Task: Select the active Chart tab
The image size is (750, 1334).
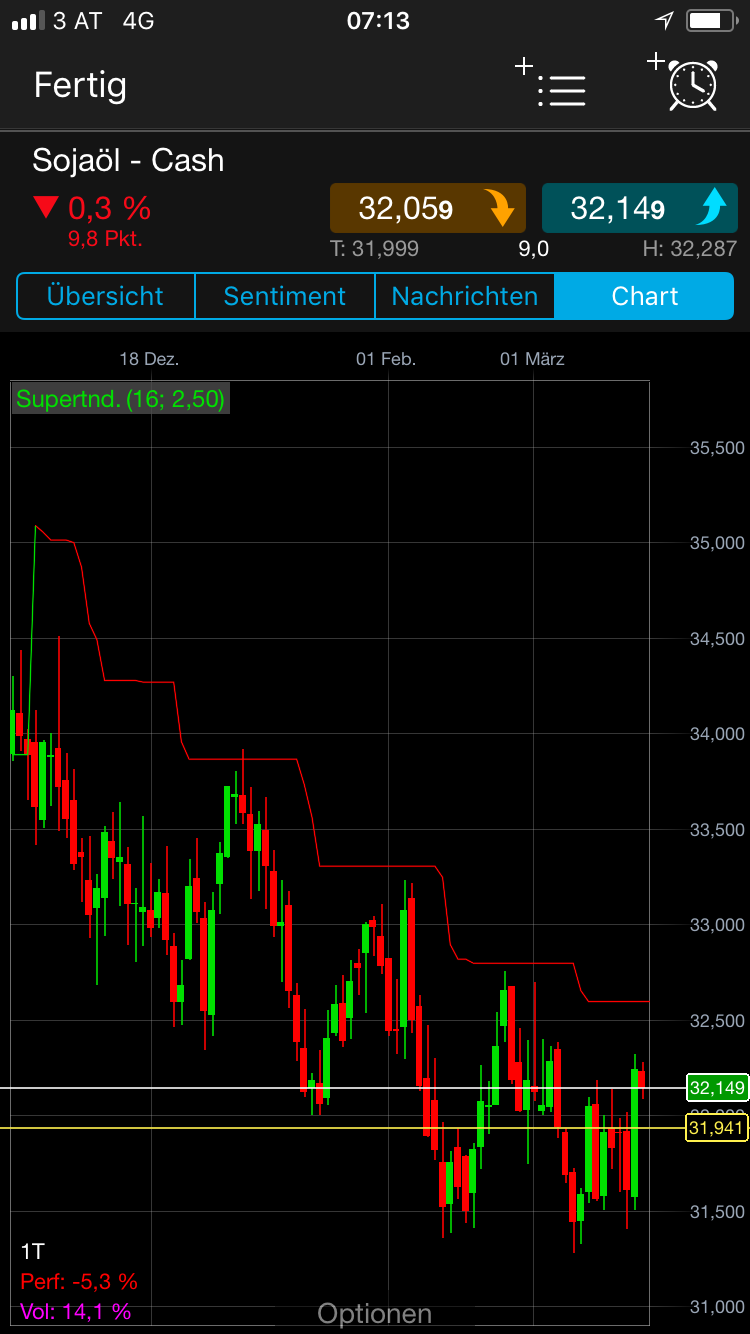Action: [645, 296]
